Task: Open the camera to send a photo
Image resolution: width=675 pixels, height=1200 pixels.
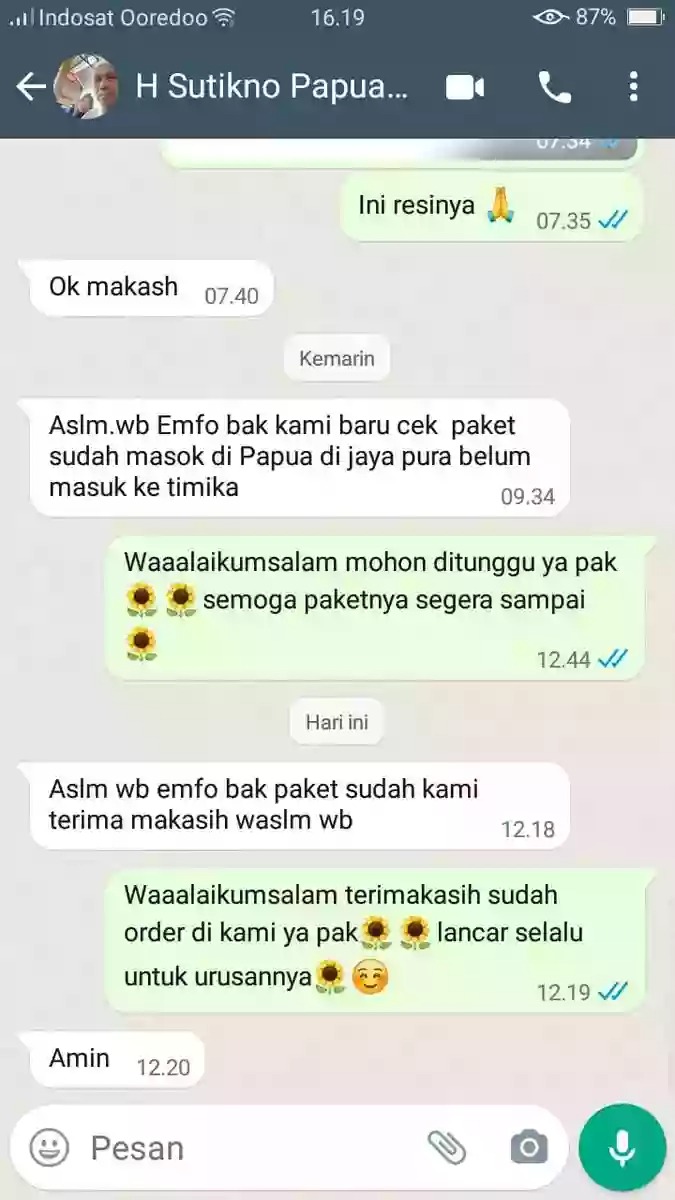Action: coord(528,1146)
